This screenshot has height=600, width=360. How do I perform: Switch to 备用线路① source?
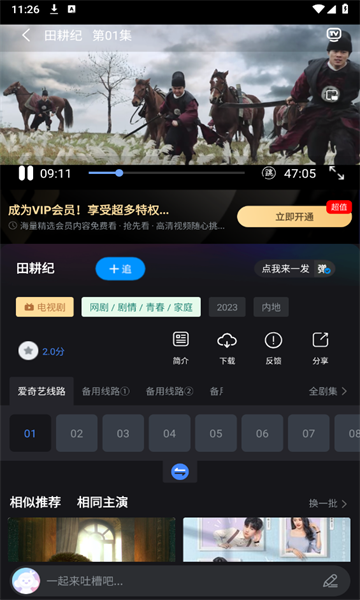(x=106, y=391)
